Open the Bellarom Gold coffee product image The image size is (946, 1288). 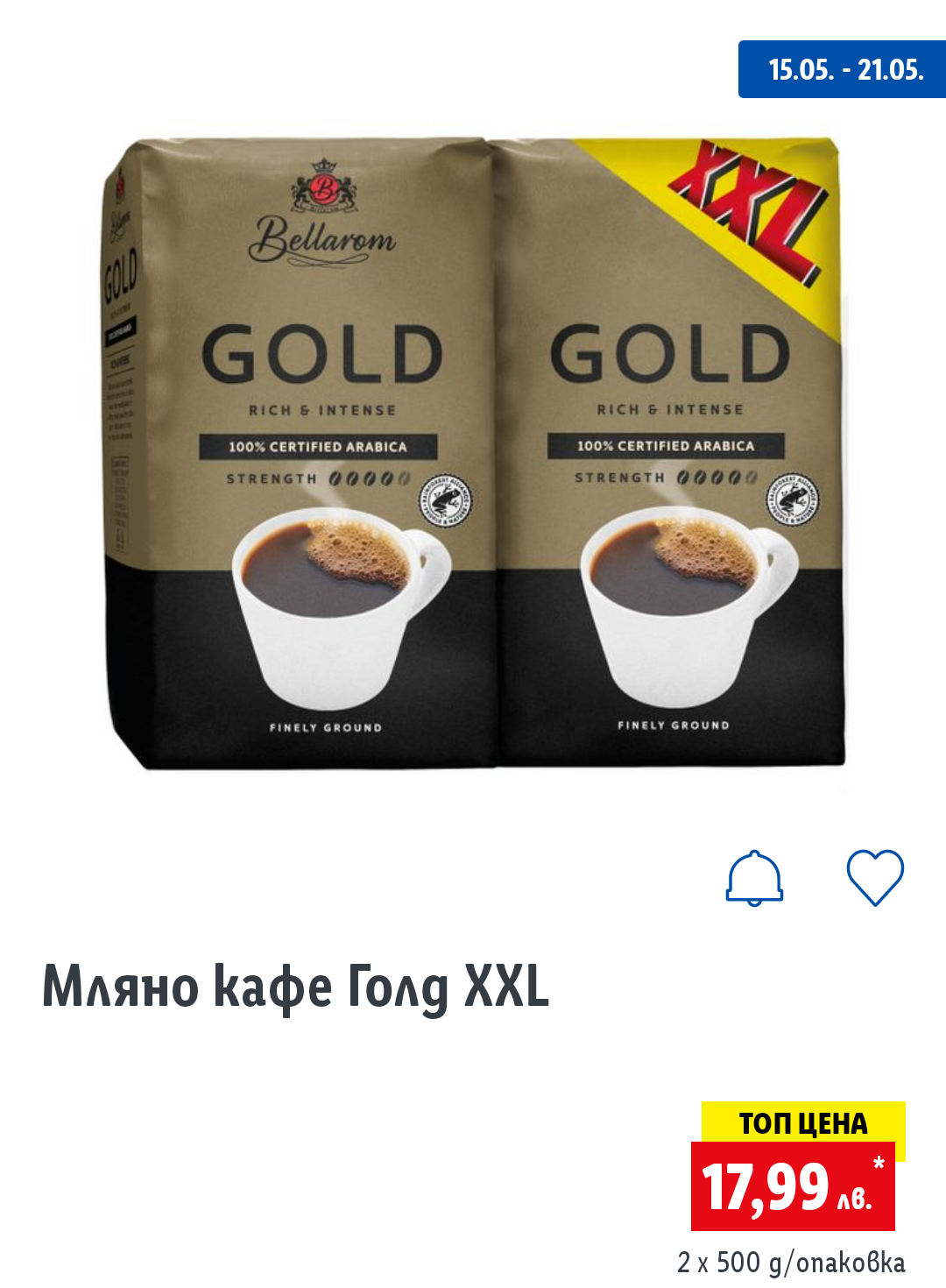tap(474, 453)
